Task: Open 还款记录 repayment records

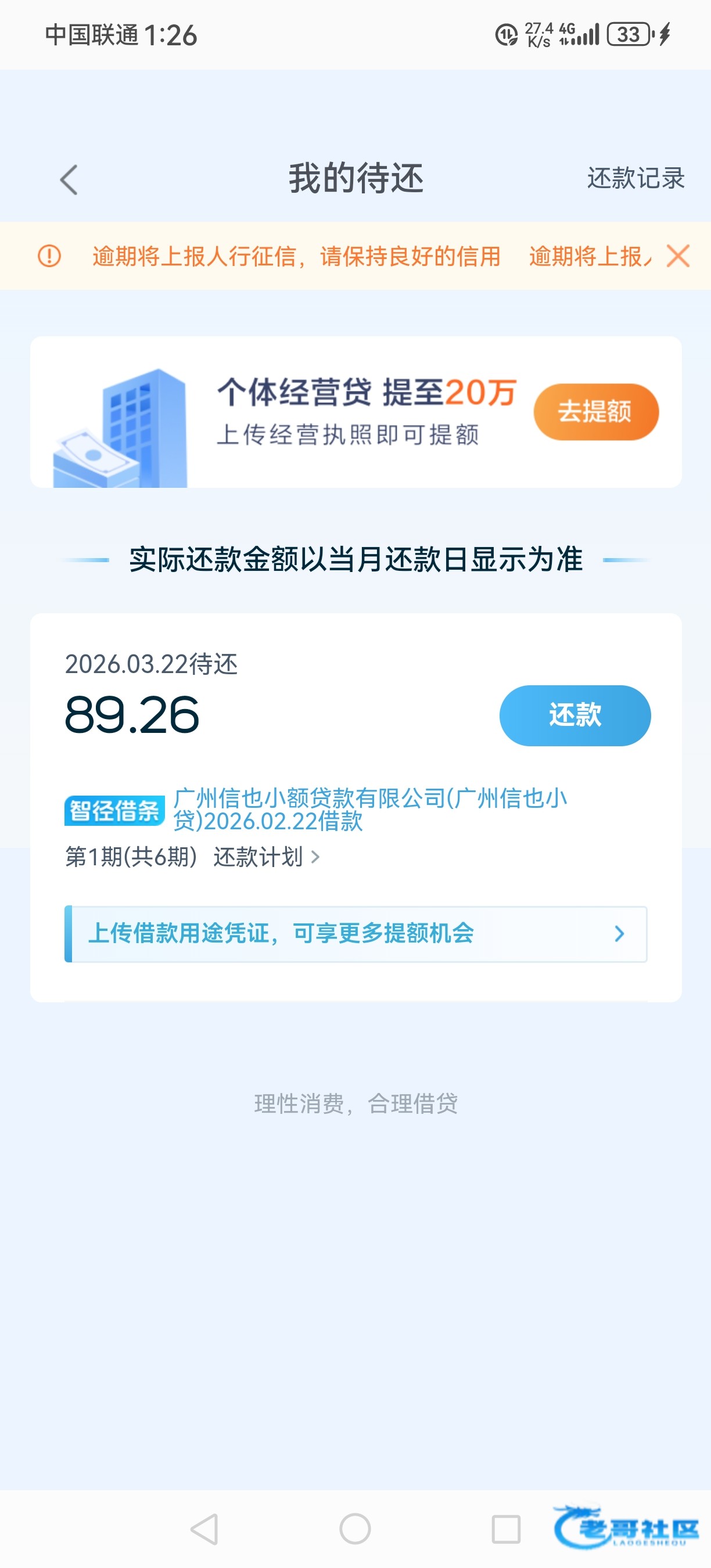Action: 635,178
